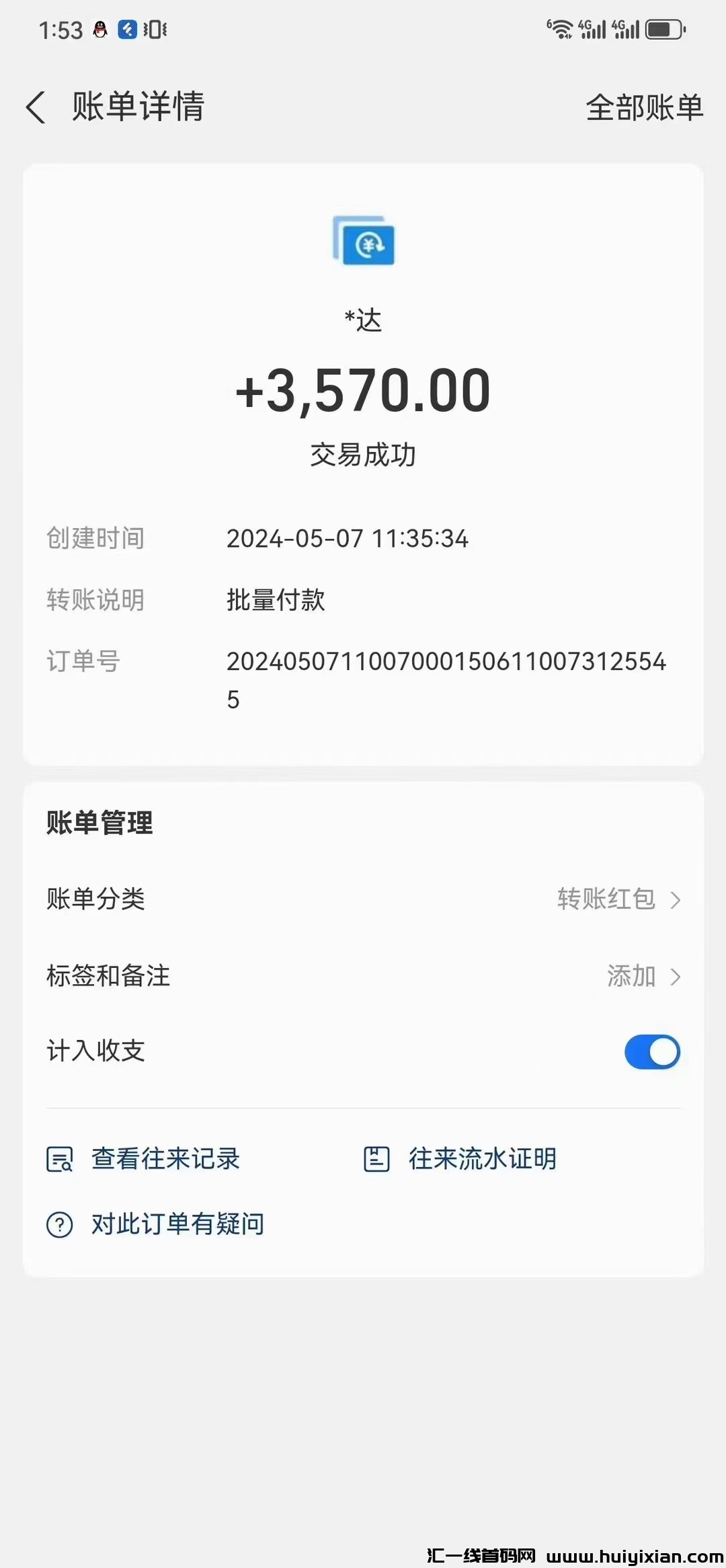Open 查看往来记录 link
This screenshot has height=1568, width=726.
coord(165,1158)
